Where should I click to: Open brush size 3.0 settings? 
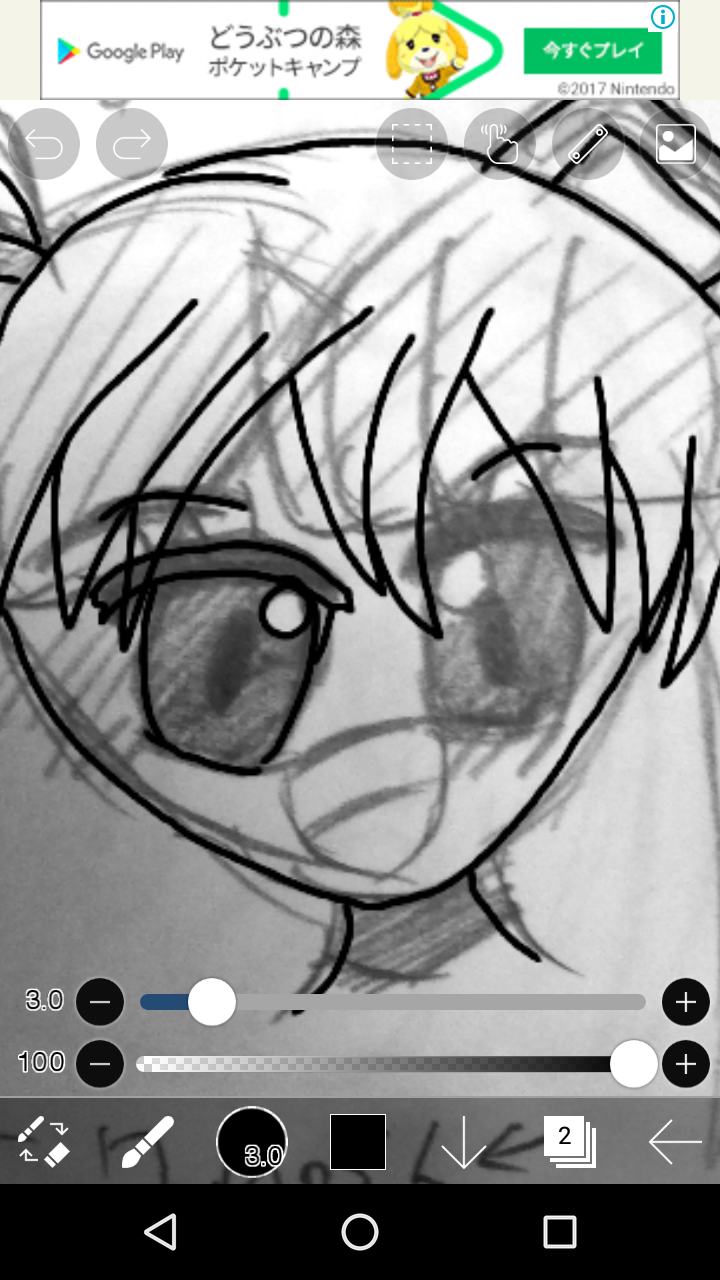[x=252, y=1141]
